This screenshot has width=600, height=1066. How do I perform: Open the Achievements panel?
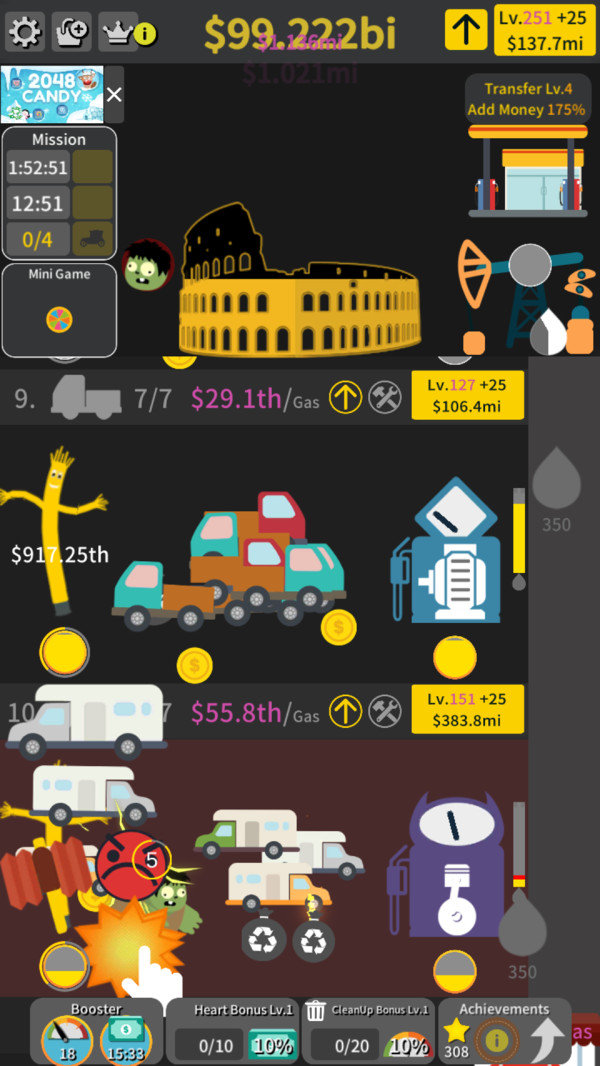[503, 1032]
